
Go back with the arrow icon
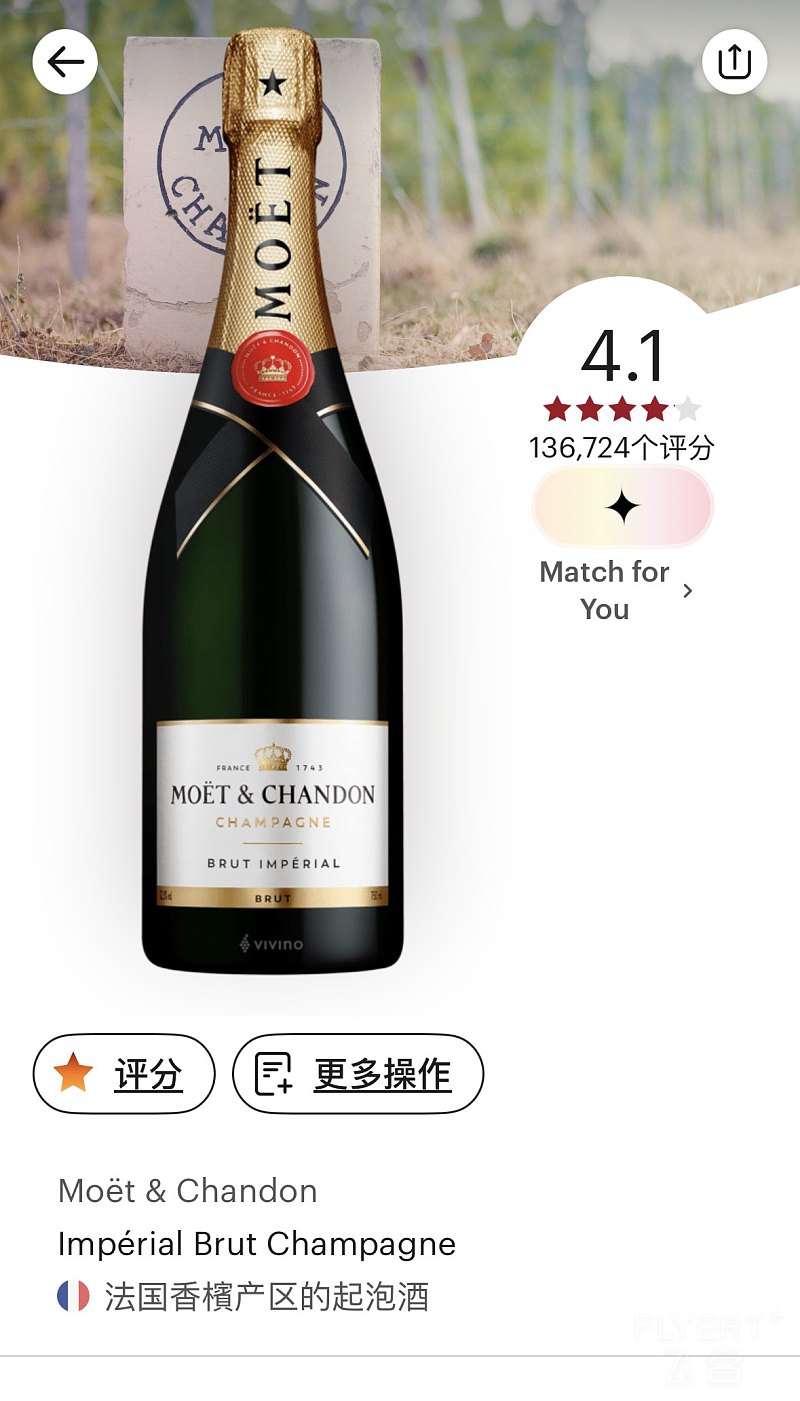tap(65, 62)
